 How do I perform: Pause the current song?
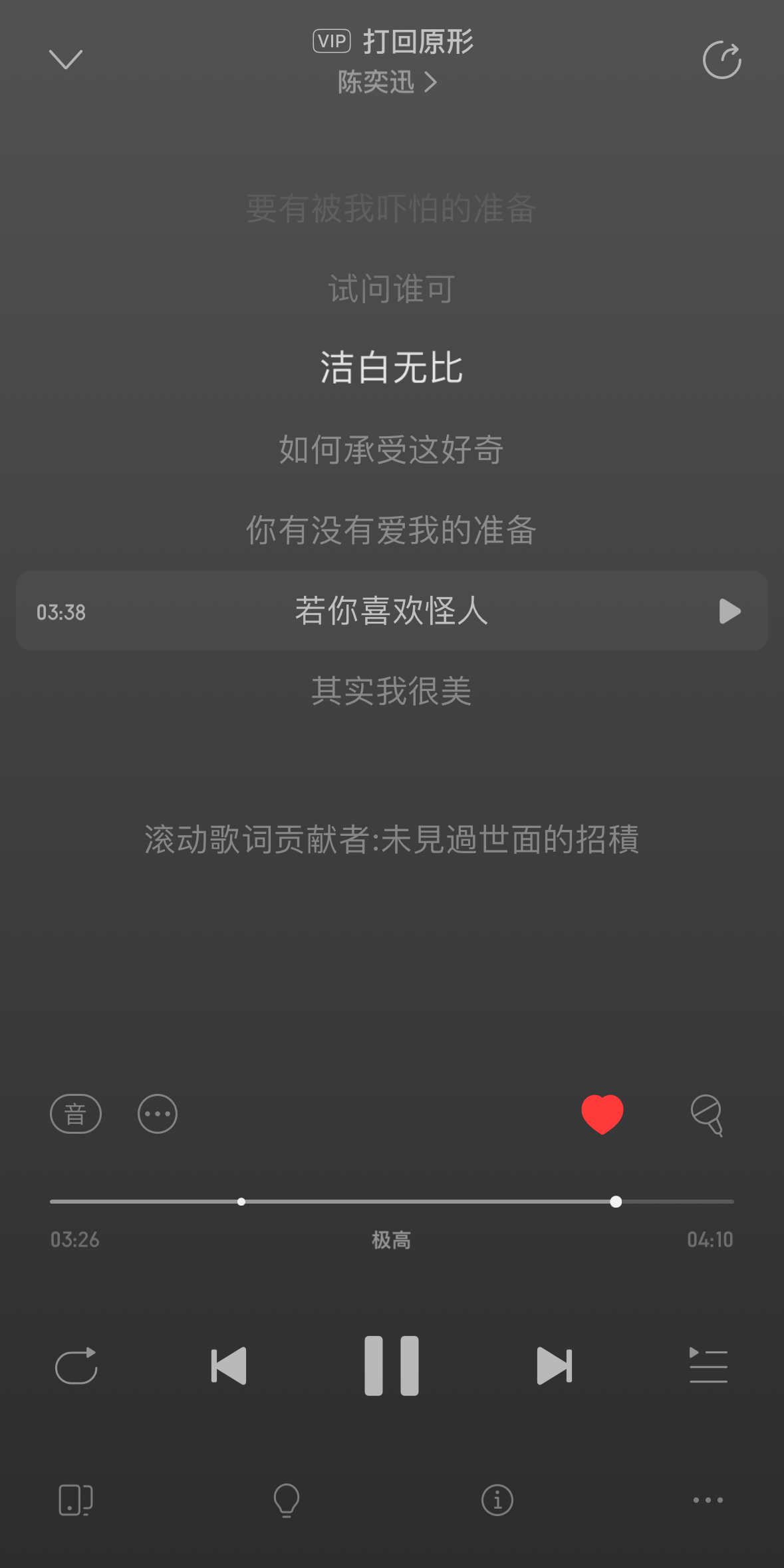click(392, 1366)
